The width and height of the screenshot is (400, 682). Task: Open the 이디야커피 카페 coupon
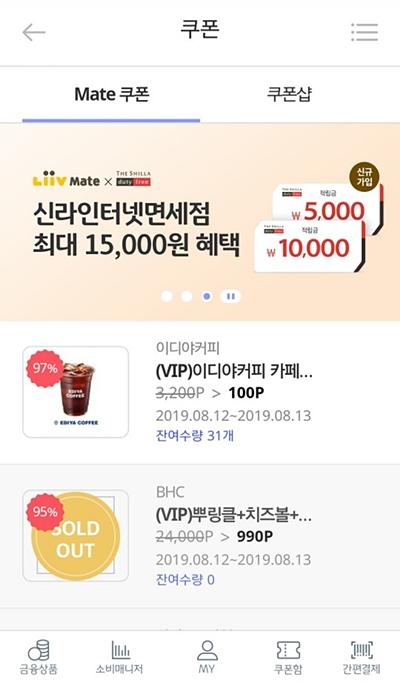200,392
